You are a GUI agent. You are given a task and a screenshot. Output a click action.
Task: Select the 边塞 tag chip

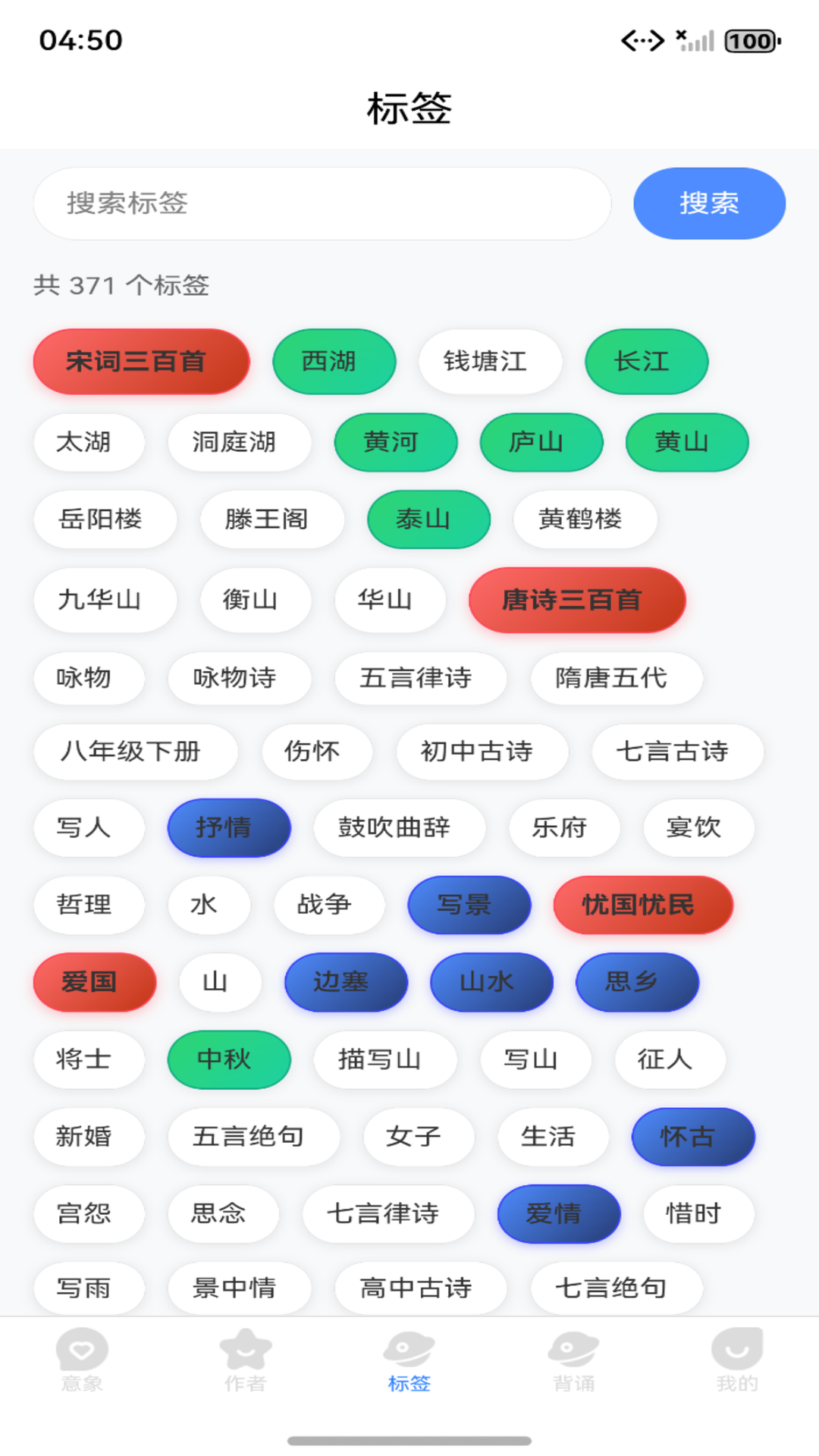[346, 982]
